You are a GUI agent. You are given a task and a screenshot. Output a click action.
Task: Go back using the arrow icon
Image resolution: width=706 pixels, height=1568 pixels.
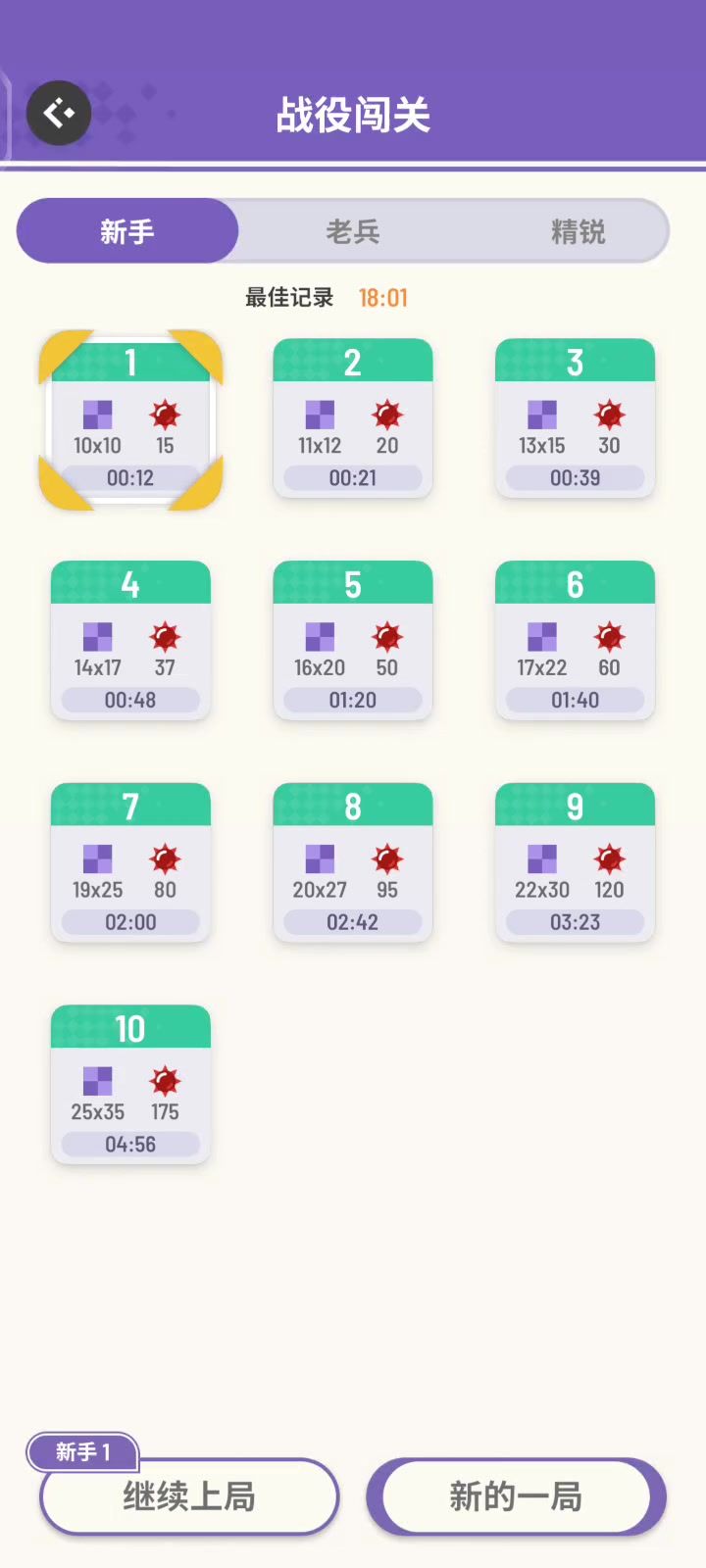click(59, 114)
